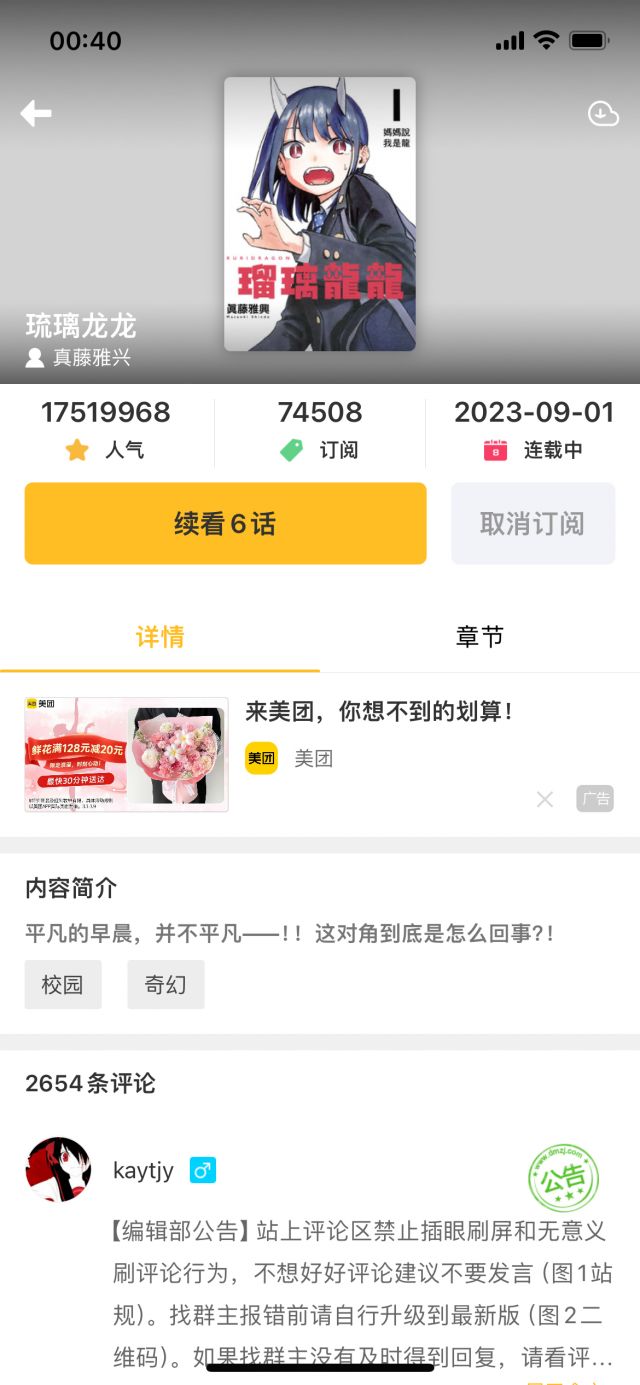Open the 编辑部公告 comment by kaytjy
The image size is (640, 1385).
(x=362, y=1294)
